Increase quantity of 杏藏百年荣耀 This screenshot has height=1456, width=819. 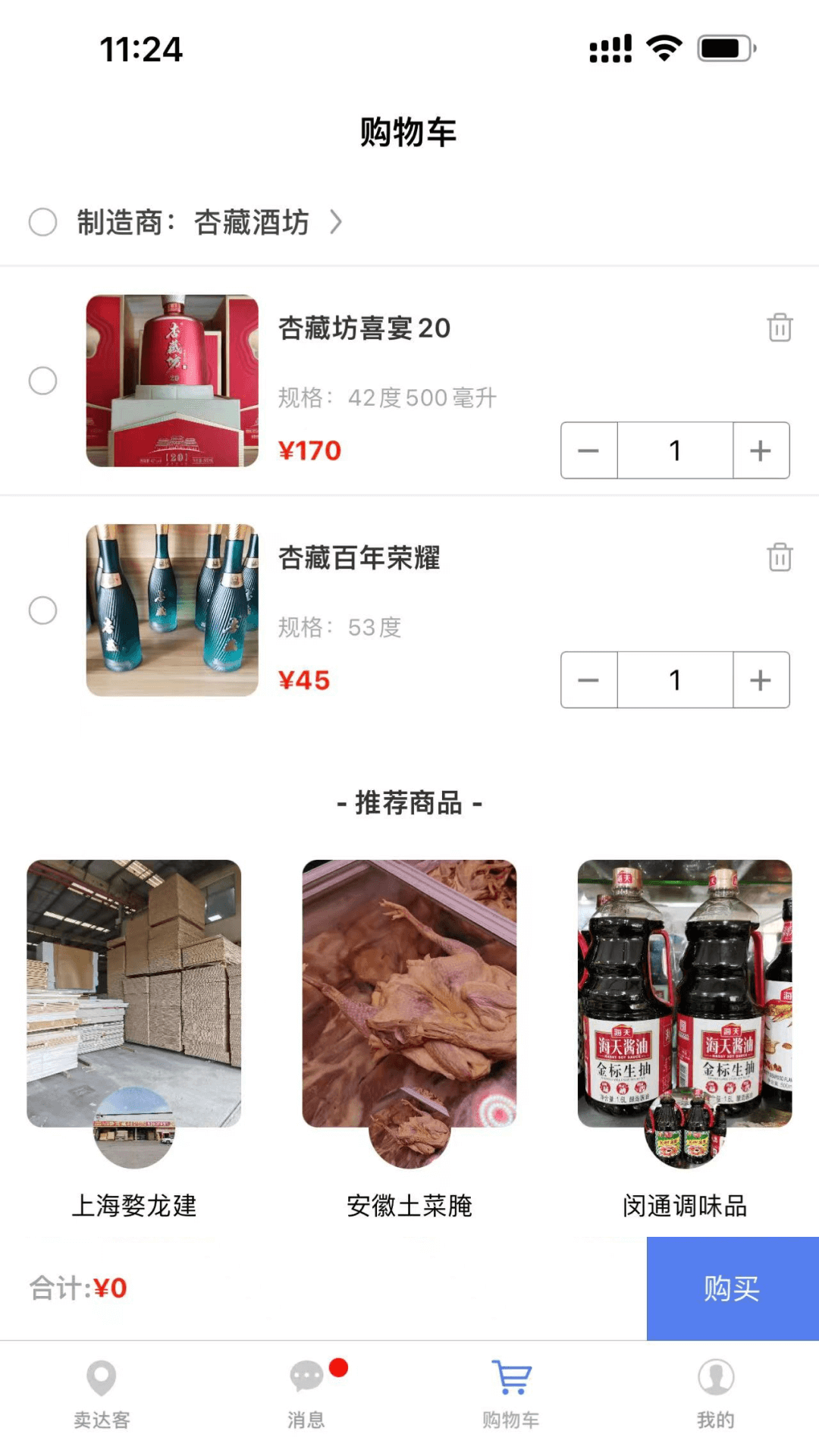point(761,680)
